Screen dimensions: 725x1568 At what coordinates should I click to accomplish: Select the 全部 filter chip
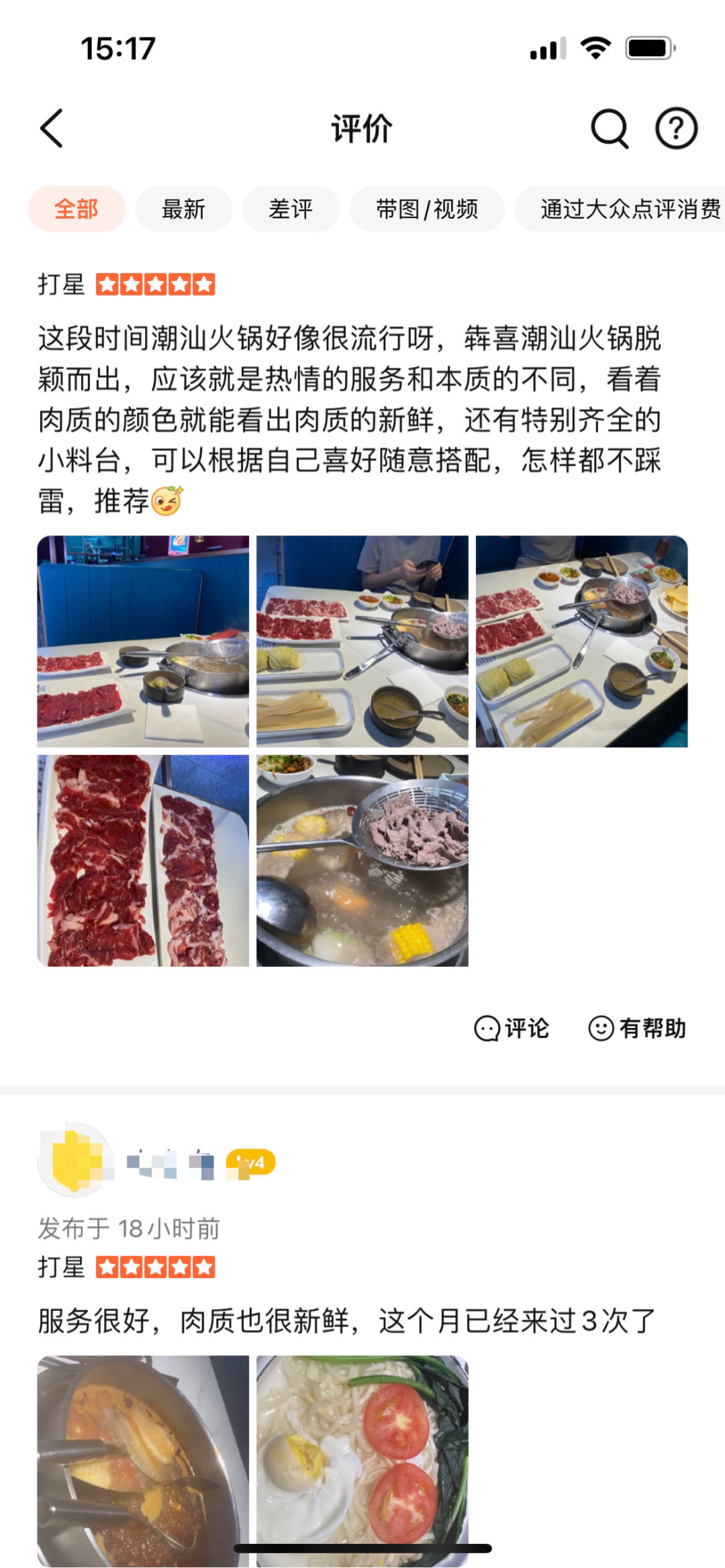coord(77,209)
